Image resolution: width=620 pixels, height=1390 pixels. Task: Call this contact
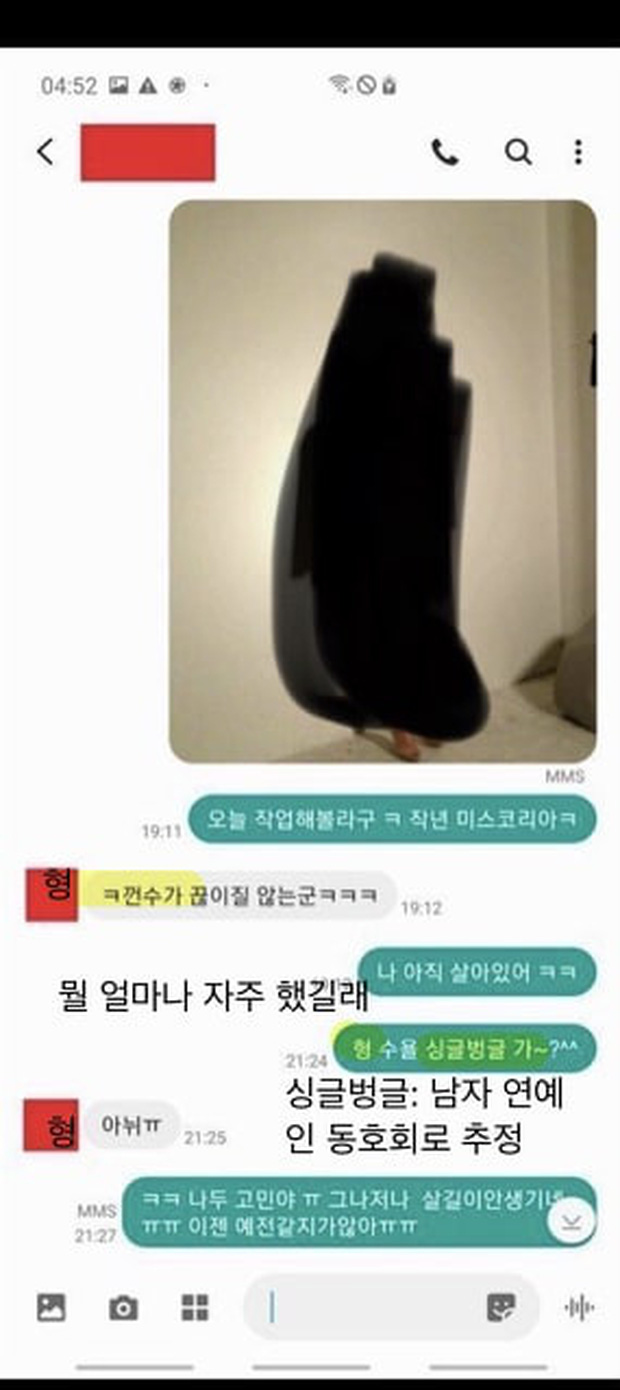pos(444,152)
